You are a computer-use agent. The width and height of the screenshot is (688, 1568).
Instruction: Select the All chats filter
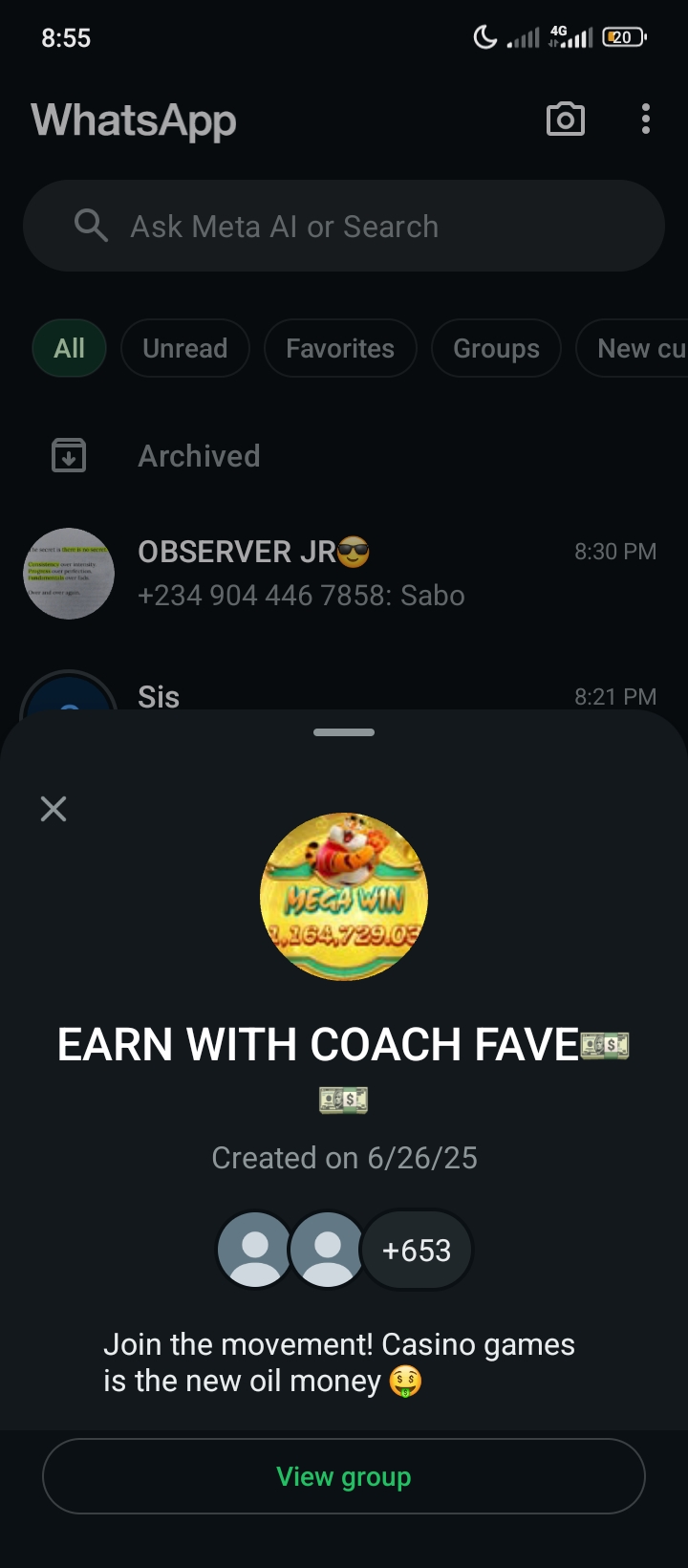pos(69,348)
